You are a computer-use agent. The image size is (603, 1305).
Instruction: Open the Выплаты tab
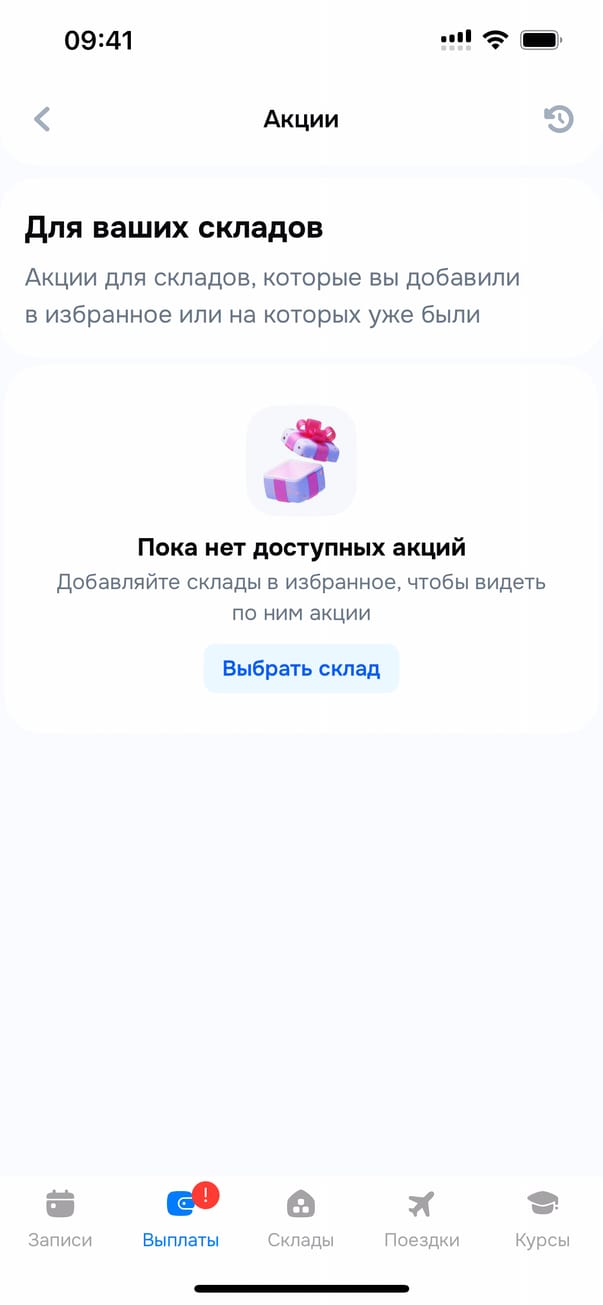[181, 1218]
